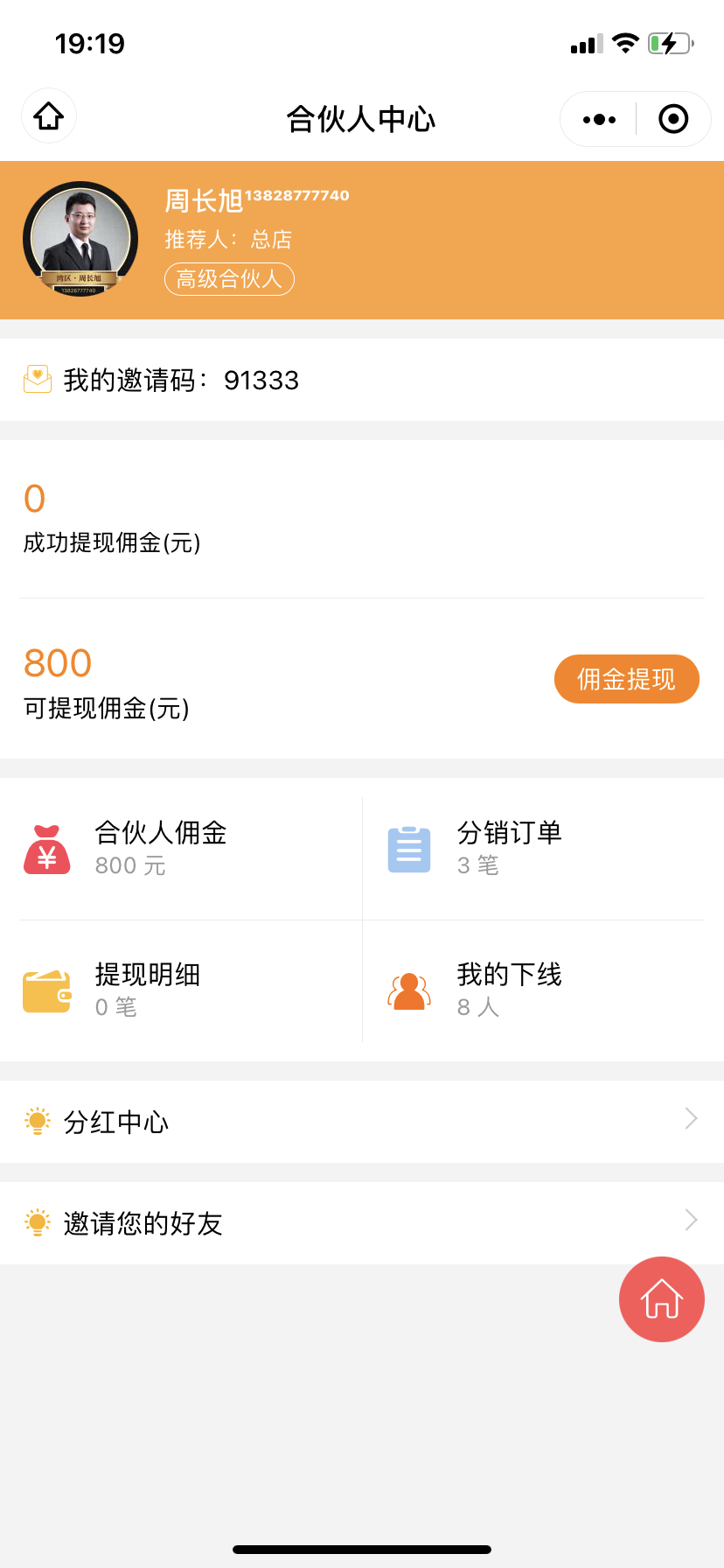This screenshot has width=724, height=1568.
Task: Tap the 佣金提现 withdraw button
Action: pos(627,679)
